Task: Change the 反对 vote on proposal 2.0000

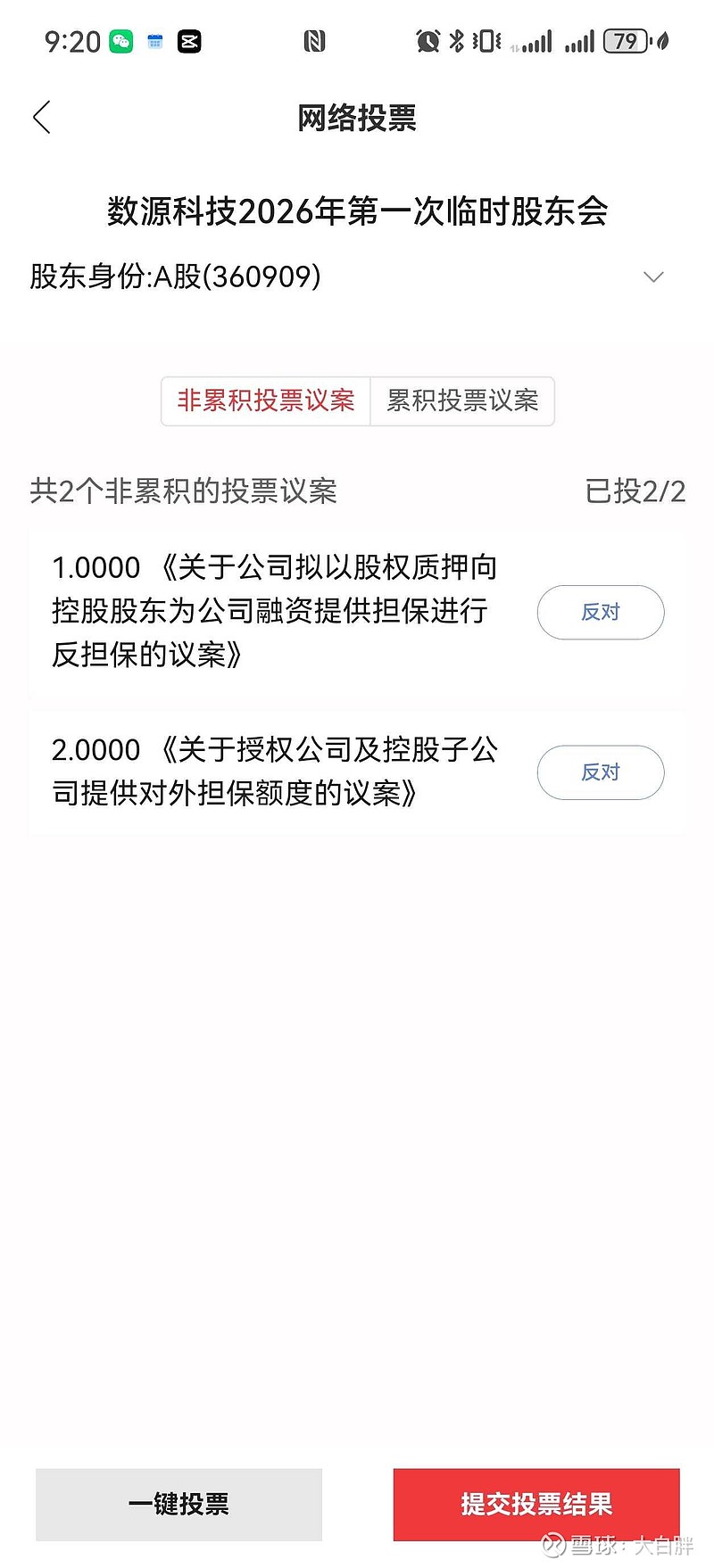Action: coord(600,772)
